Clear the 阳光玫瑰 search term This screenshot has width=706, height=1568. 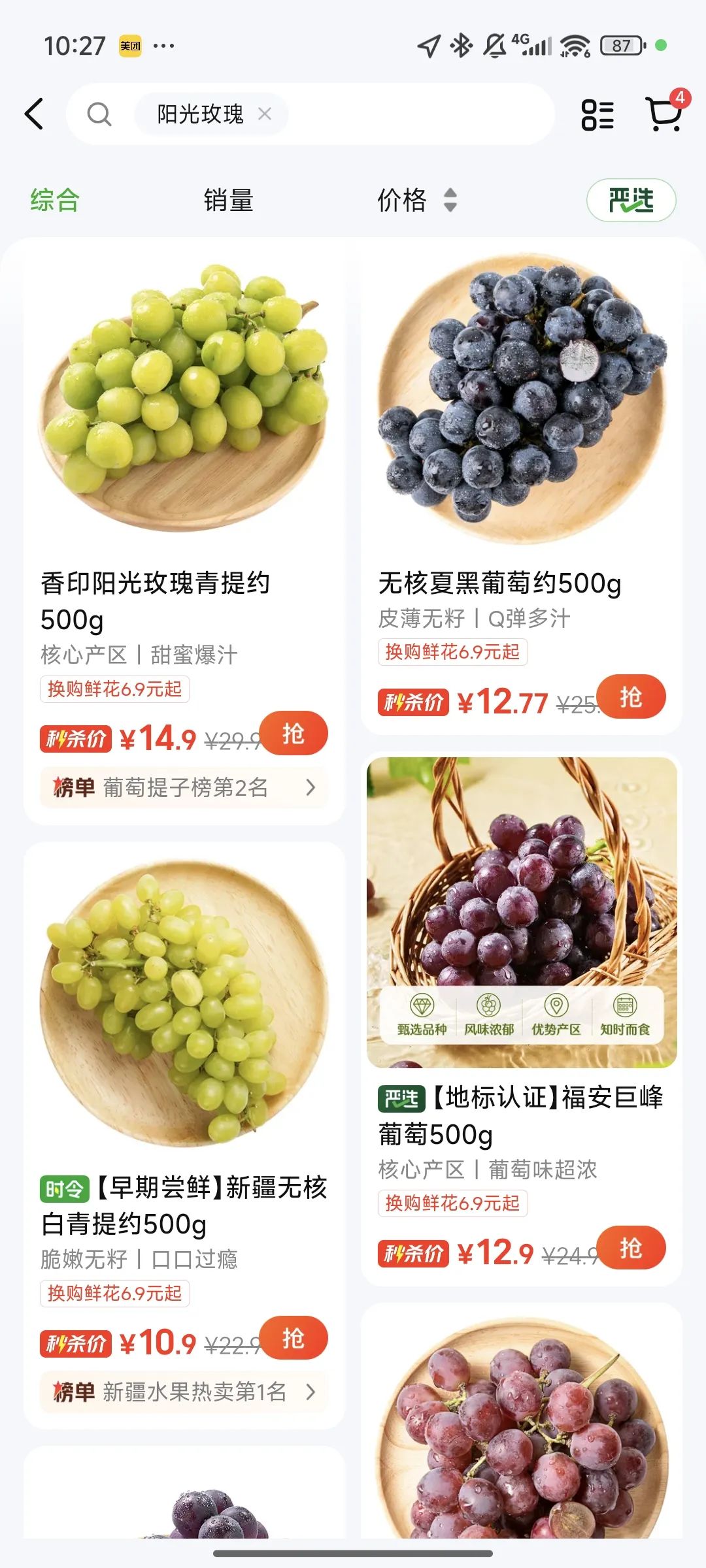click(x=265, y=114)
